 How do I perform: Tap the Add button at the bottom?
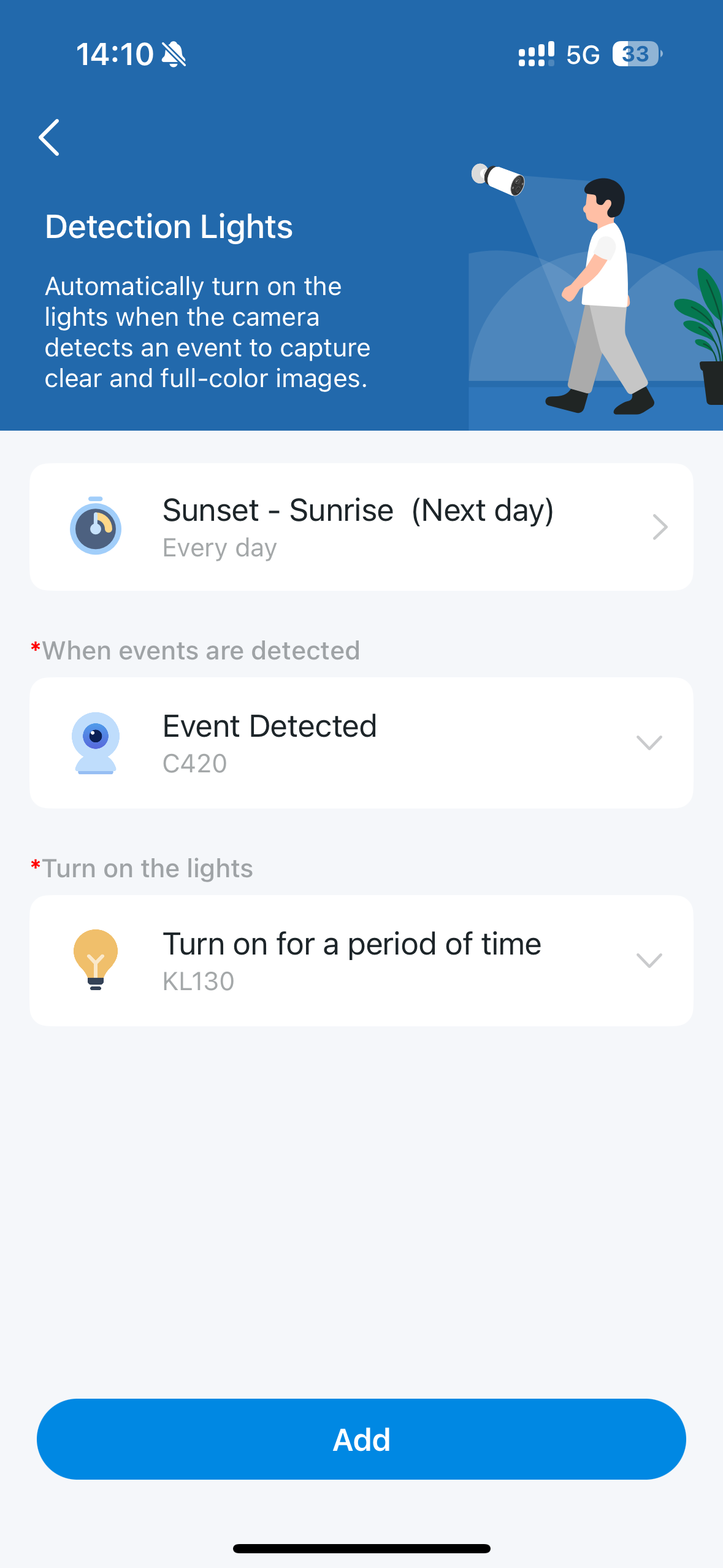pos(361,1439)
